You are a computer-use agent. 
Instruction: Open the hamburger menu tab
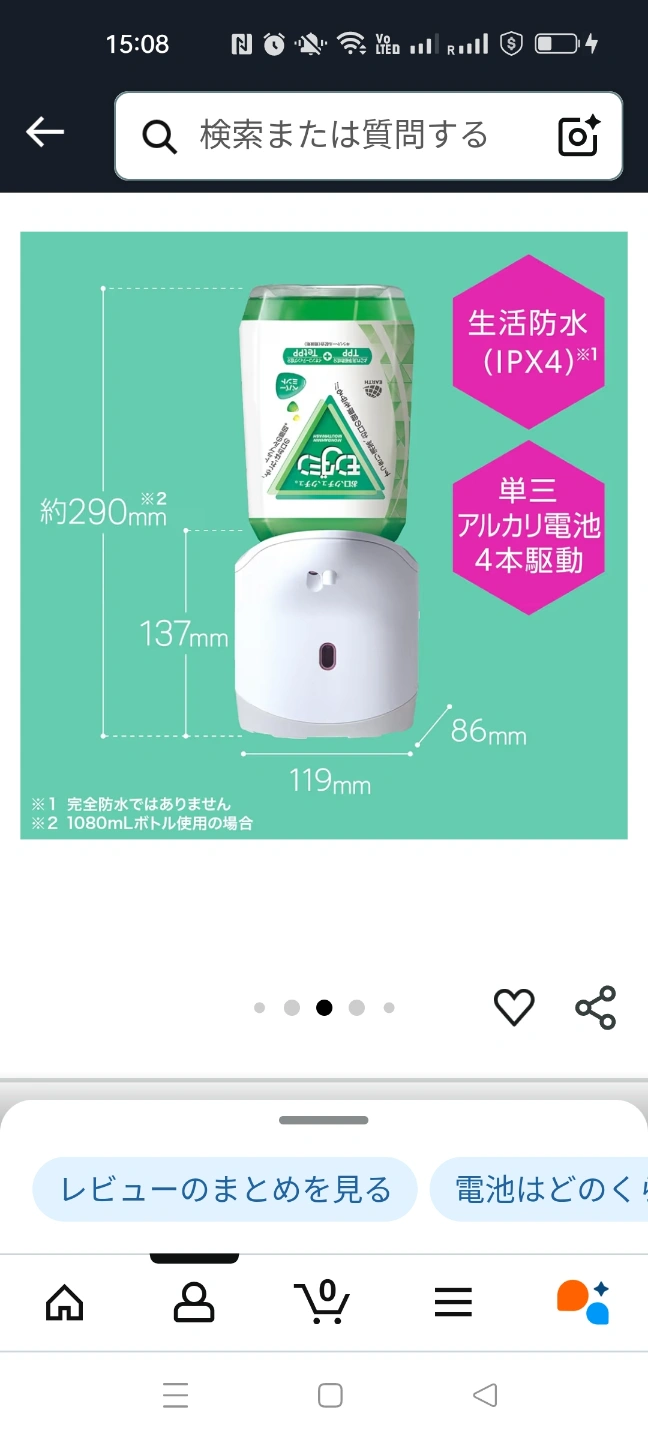(453, 1302)
